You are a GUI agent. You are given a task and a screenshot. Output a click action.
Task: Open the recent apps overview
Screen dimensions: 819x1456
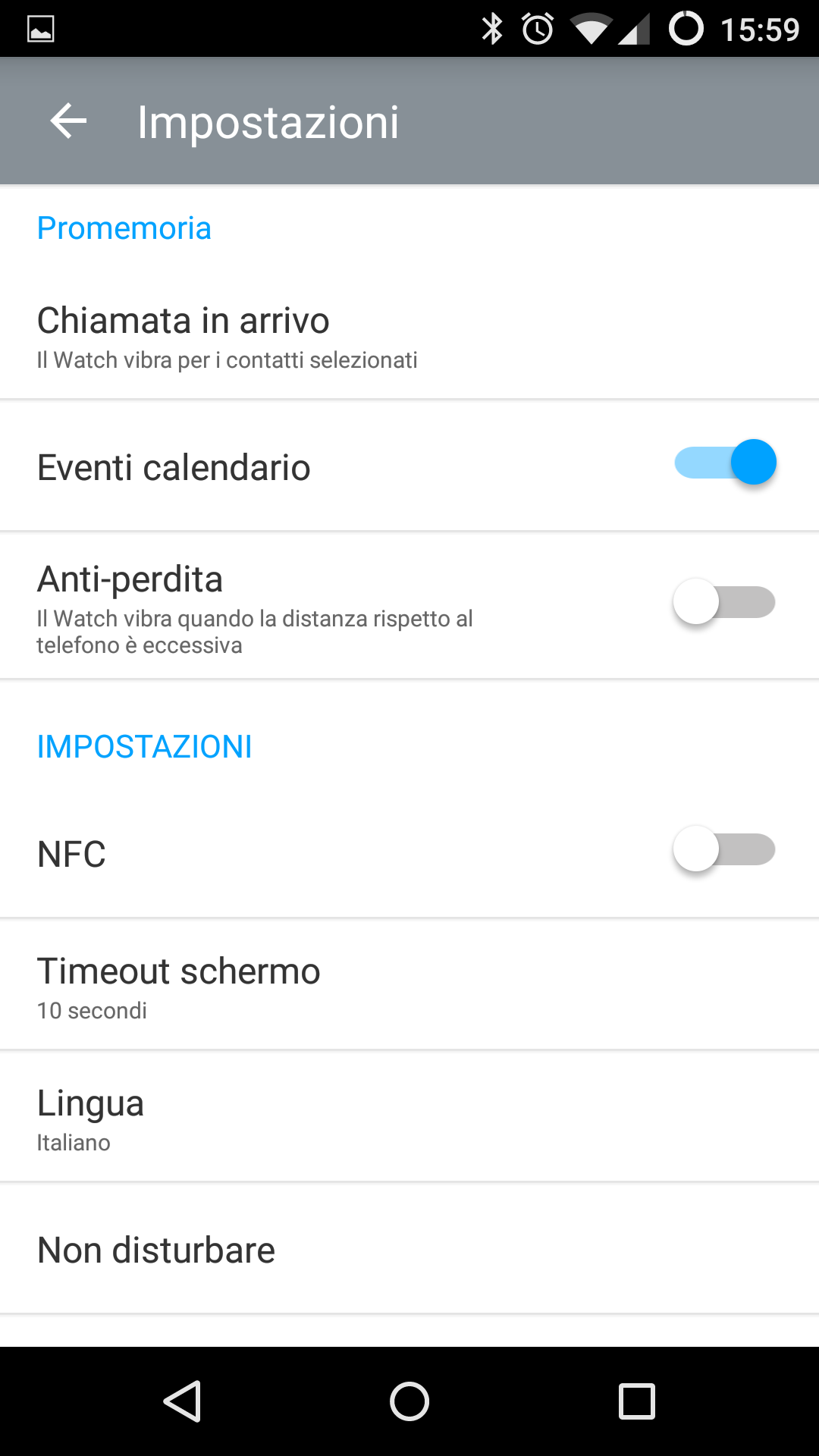point(637,1401)
